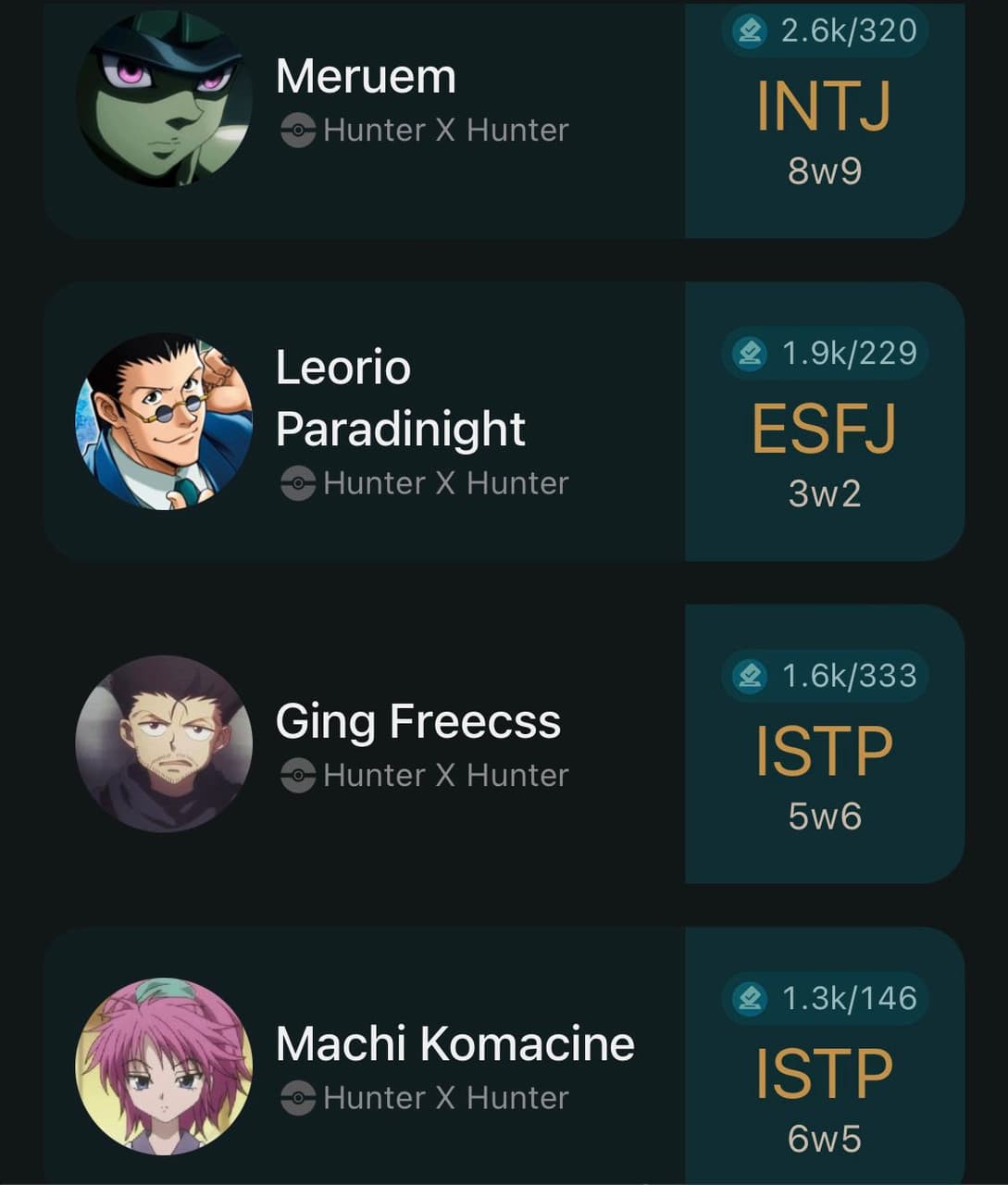Viewport: 1008px width, 1185px height.
Task: Open Leorio Paradinight's profile card
Action: pos(400,399)
